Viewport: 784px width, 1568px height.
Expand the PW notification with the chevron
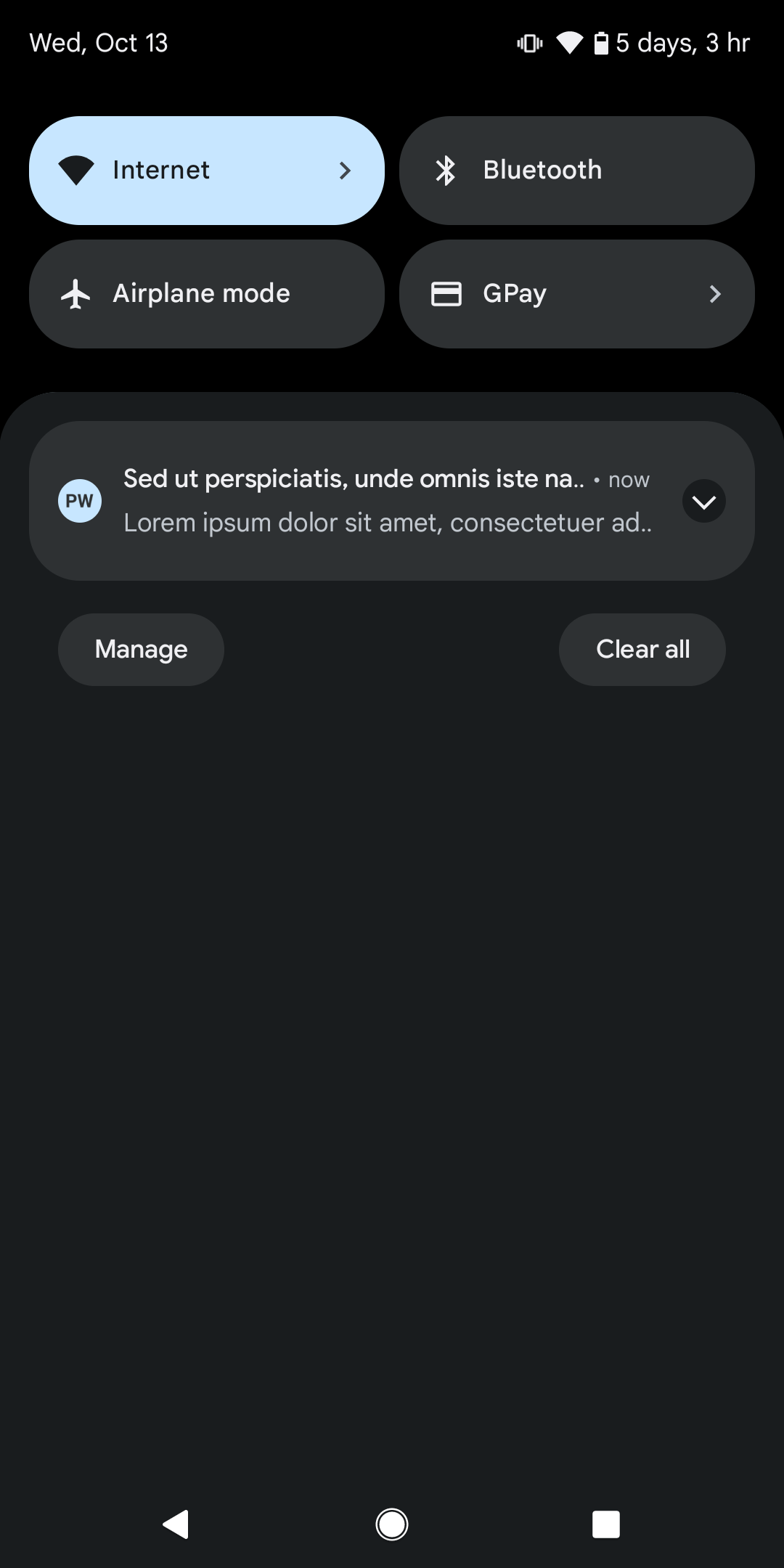coord(704,501)
